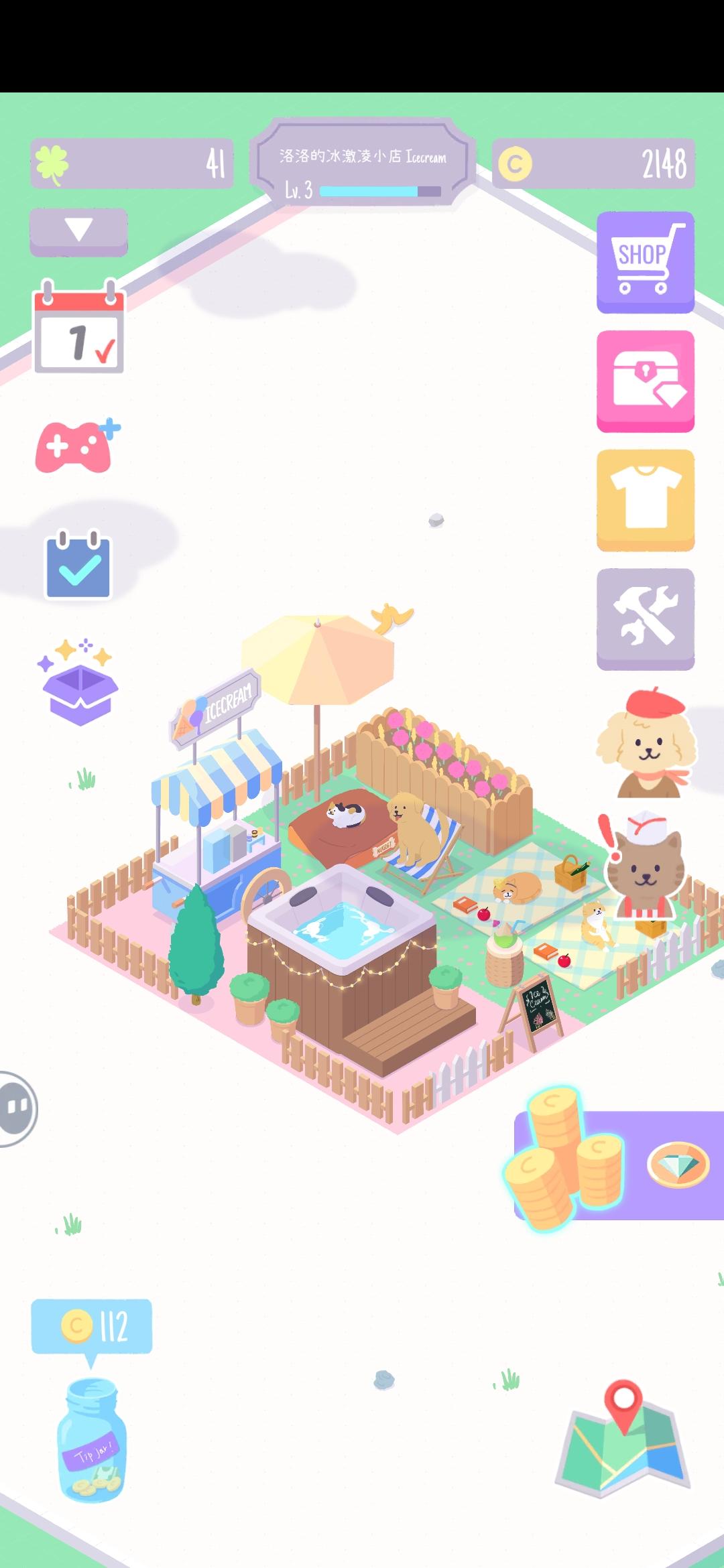724x1568 pixels.
Task: Tap the diamond gem icon
Action: click(678, 1164)
